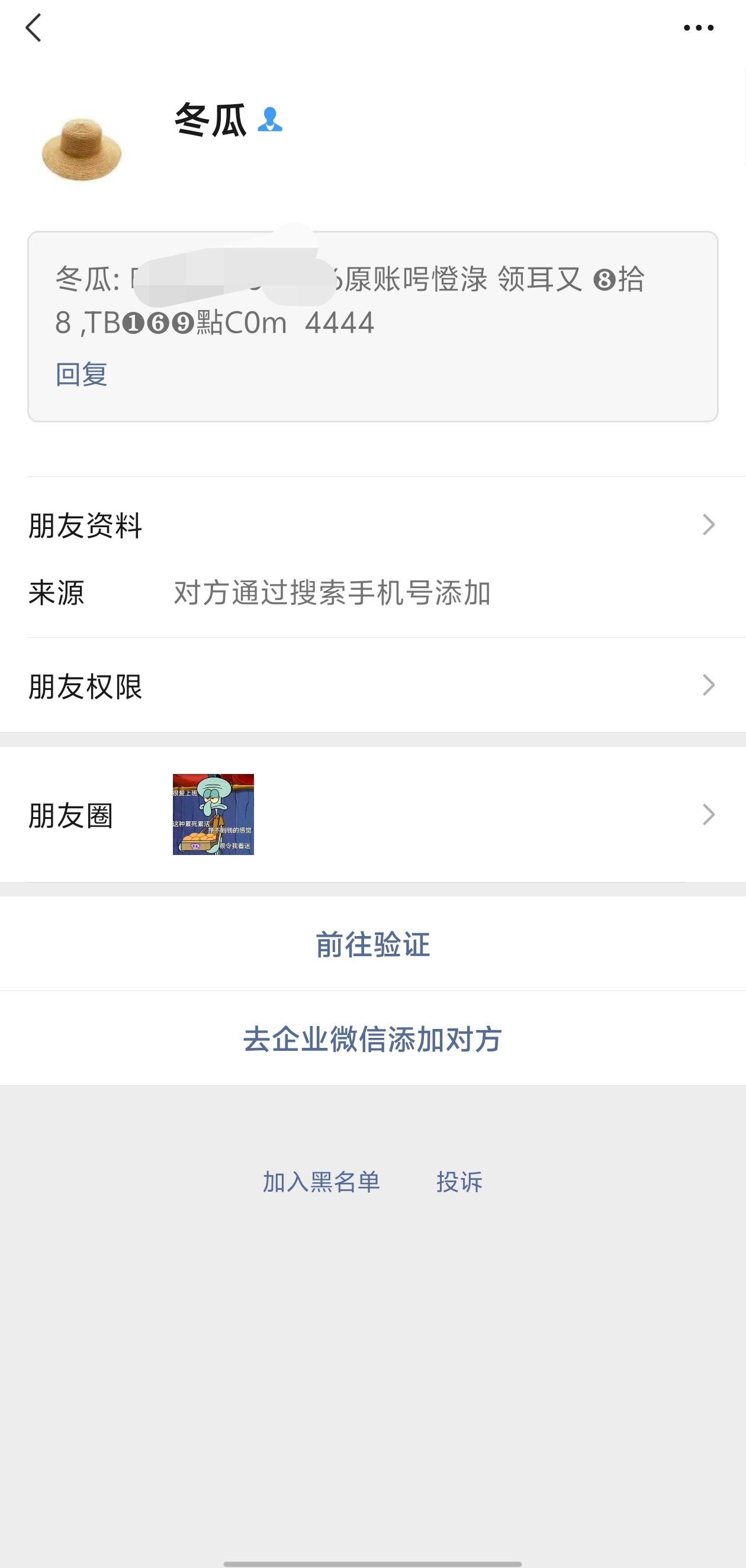Tap 冬瓜's straw hat avatar
This screenshot has height=1568, width=746.
coord(82,149)
